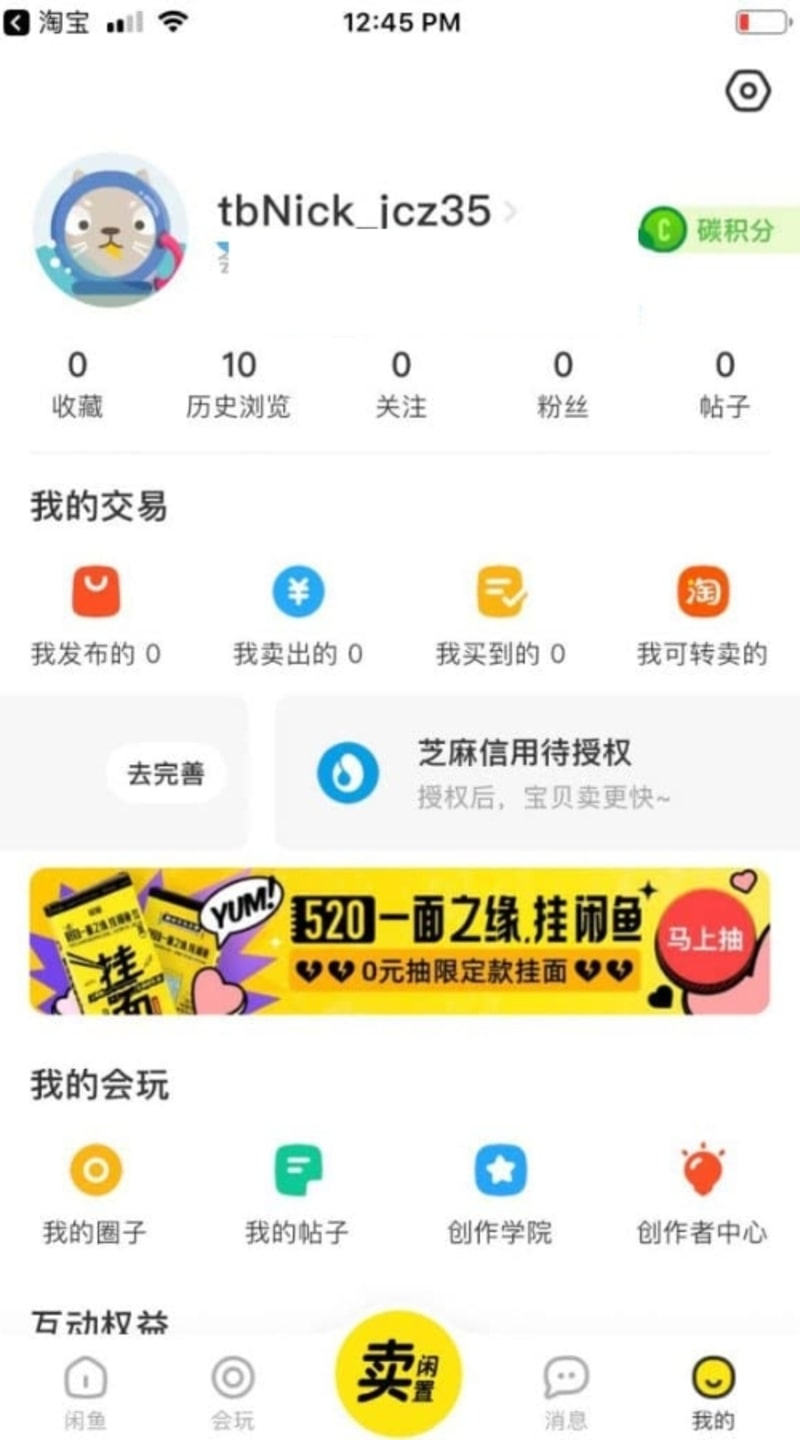Viewport: 800px width, 1440px height.
Task: View the 历史浏览 browsing history
Action: pos(238,384)
